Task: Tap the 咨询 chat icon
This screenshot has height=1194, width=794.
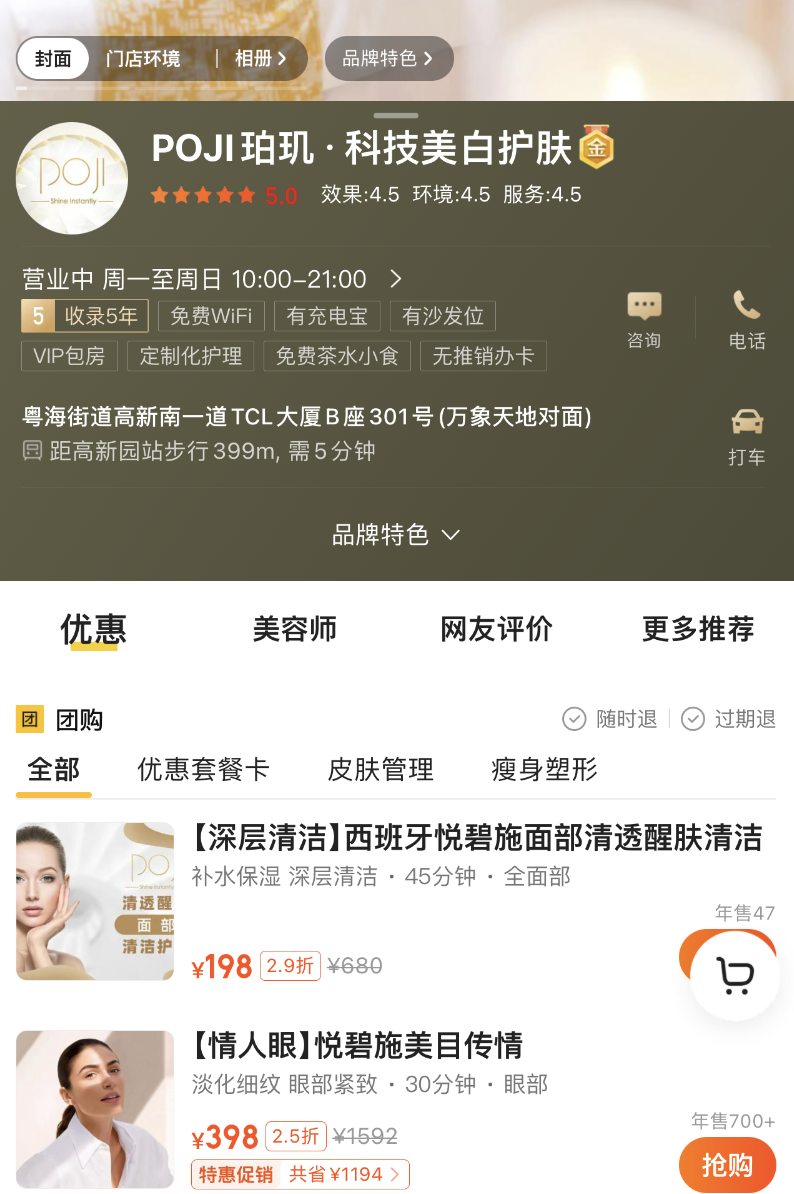Action: coord(644,319)
